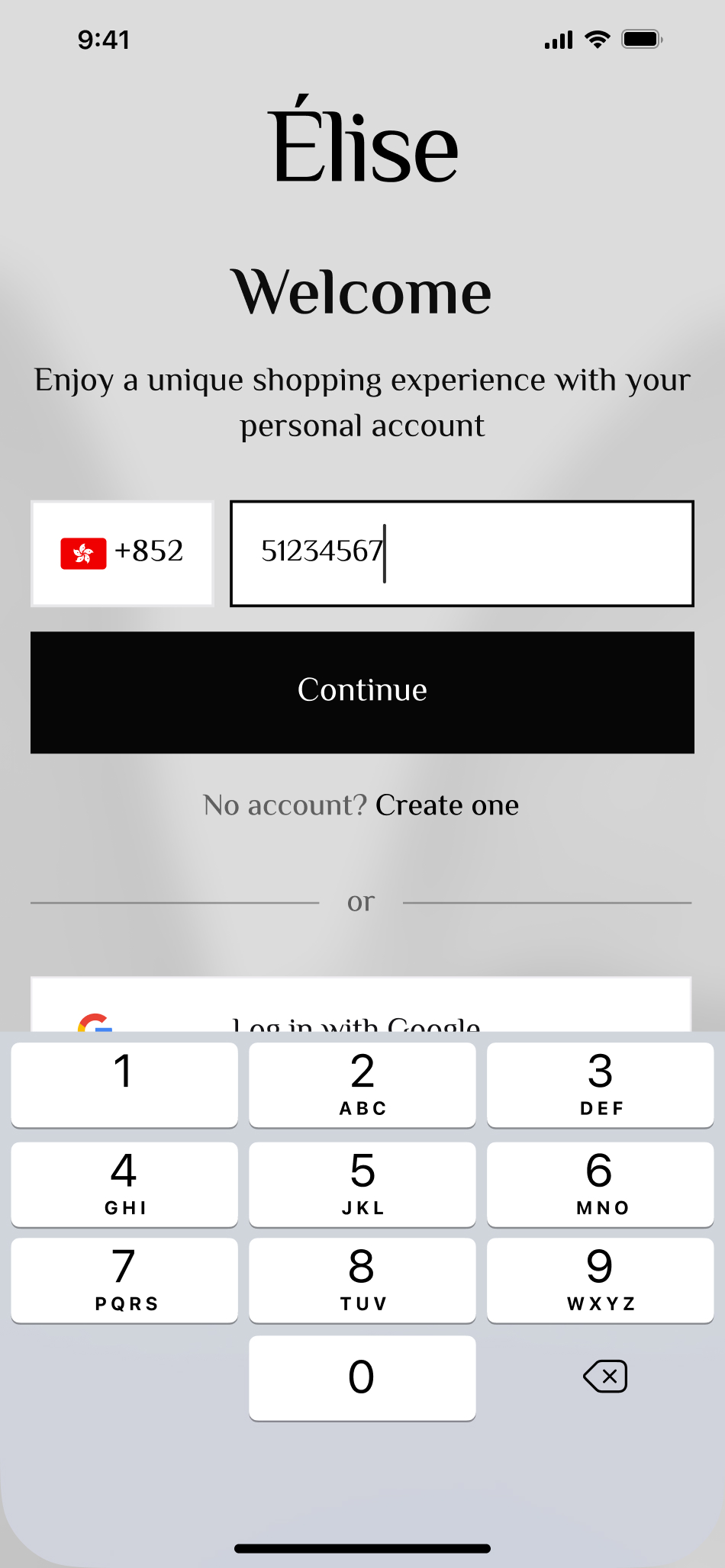Enter digit 8 on the keypad
This screenshot has width=725, height=1568.
tap(362, 1279)
